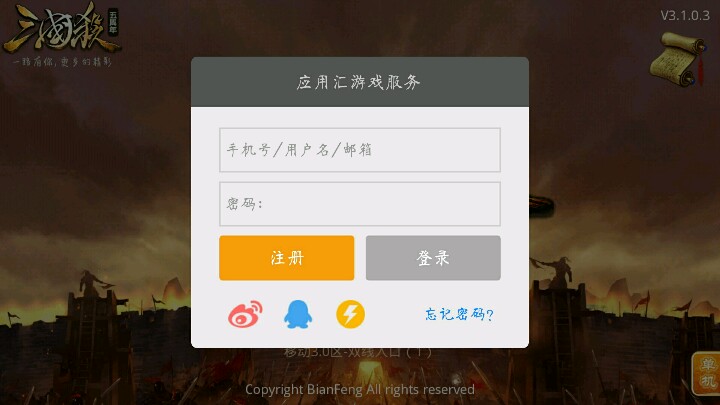Viewport: 720px width, 405px height.
Task: Tap the orange 注册 register button
Action: tap(287, 258)
